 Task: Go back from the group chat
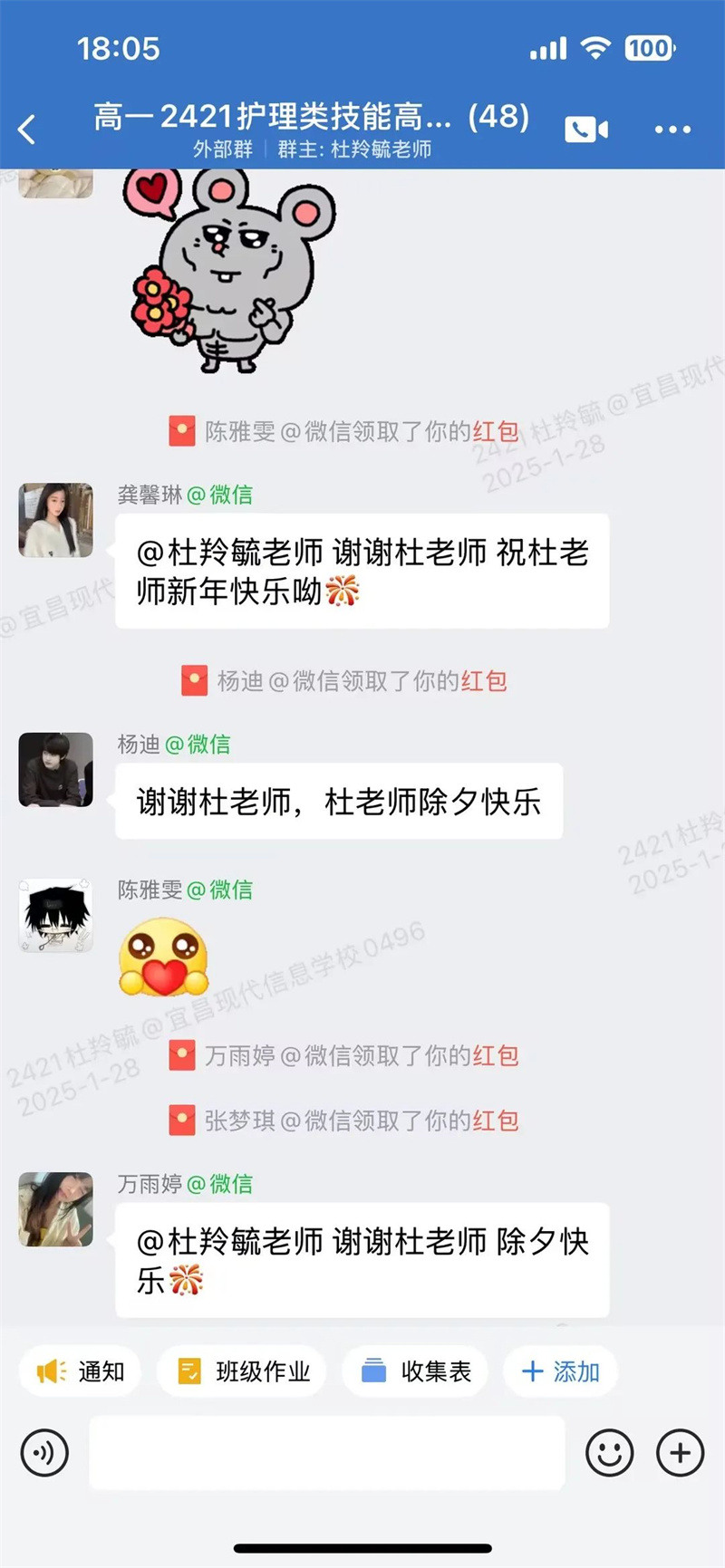(28, 130)
